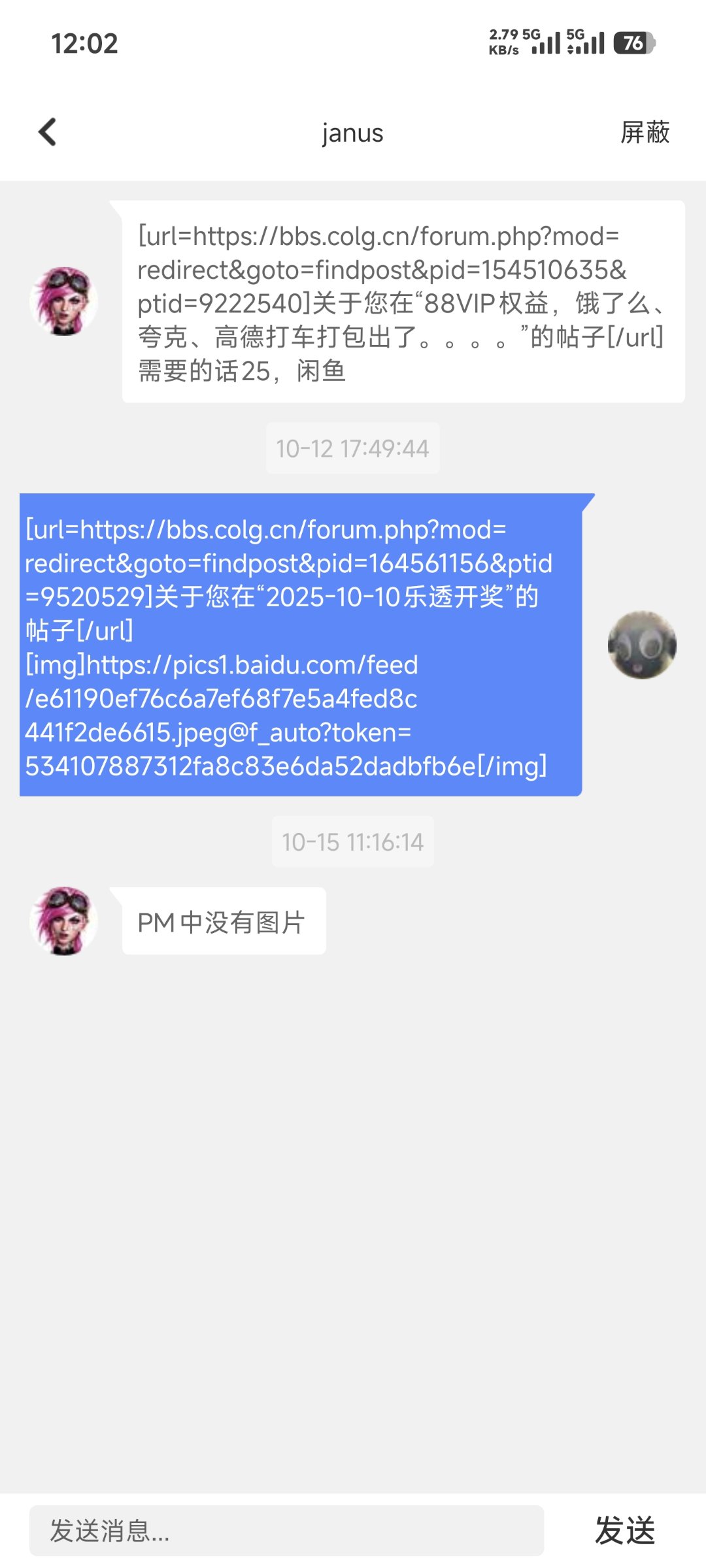Tap 屏蔽 to block this user
Screen dimensions: 706x1568
click(645, 133)
